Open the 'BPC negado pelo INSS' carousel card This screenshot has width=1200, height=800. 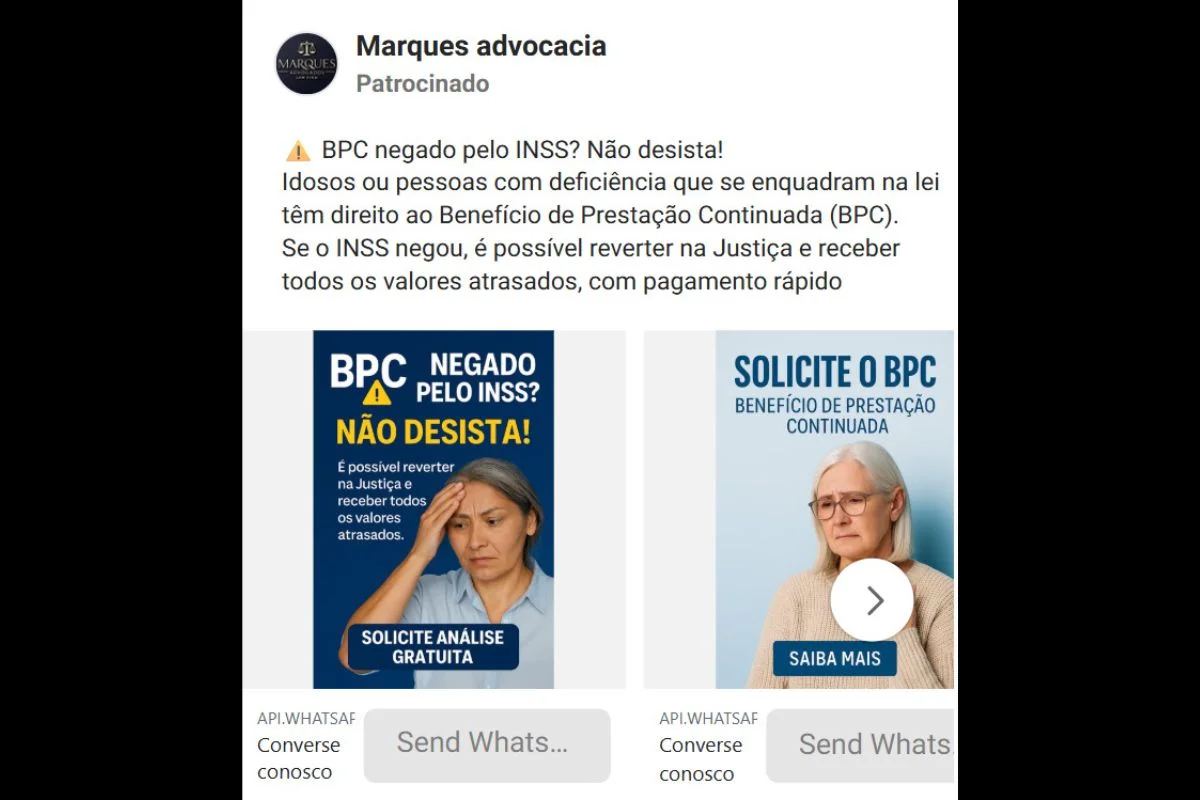[433, 509]
